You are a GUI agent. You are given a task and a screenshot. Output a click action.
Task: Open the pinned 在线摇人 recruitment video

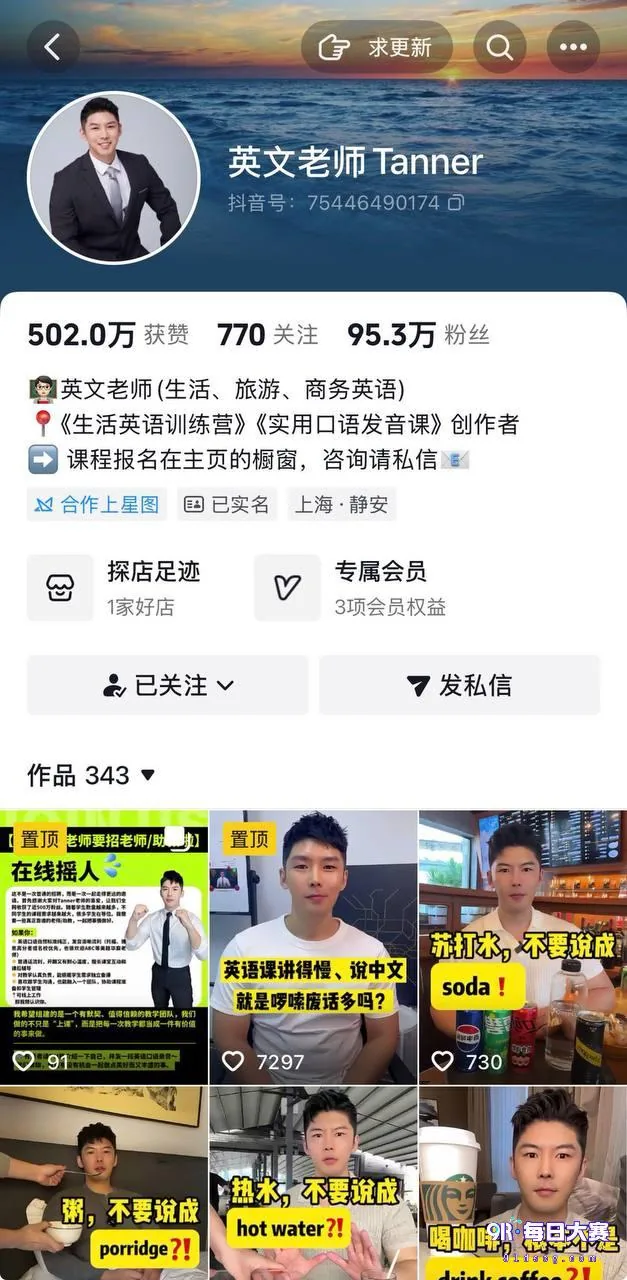(x=104, y=947)
